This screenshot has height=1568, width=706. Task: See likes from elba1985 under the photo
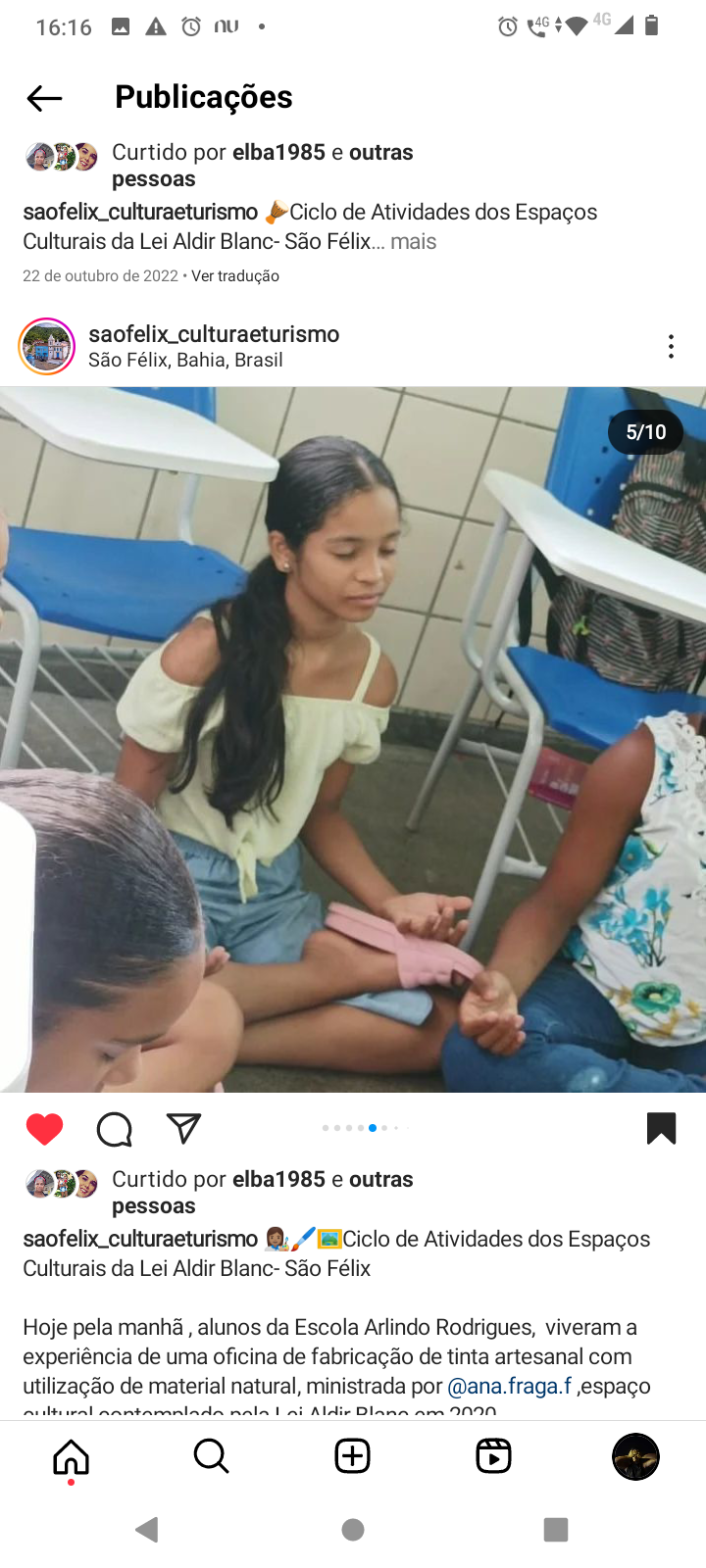(x=279, y=1179)
